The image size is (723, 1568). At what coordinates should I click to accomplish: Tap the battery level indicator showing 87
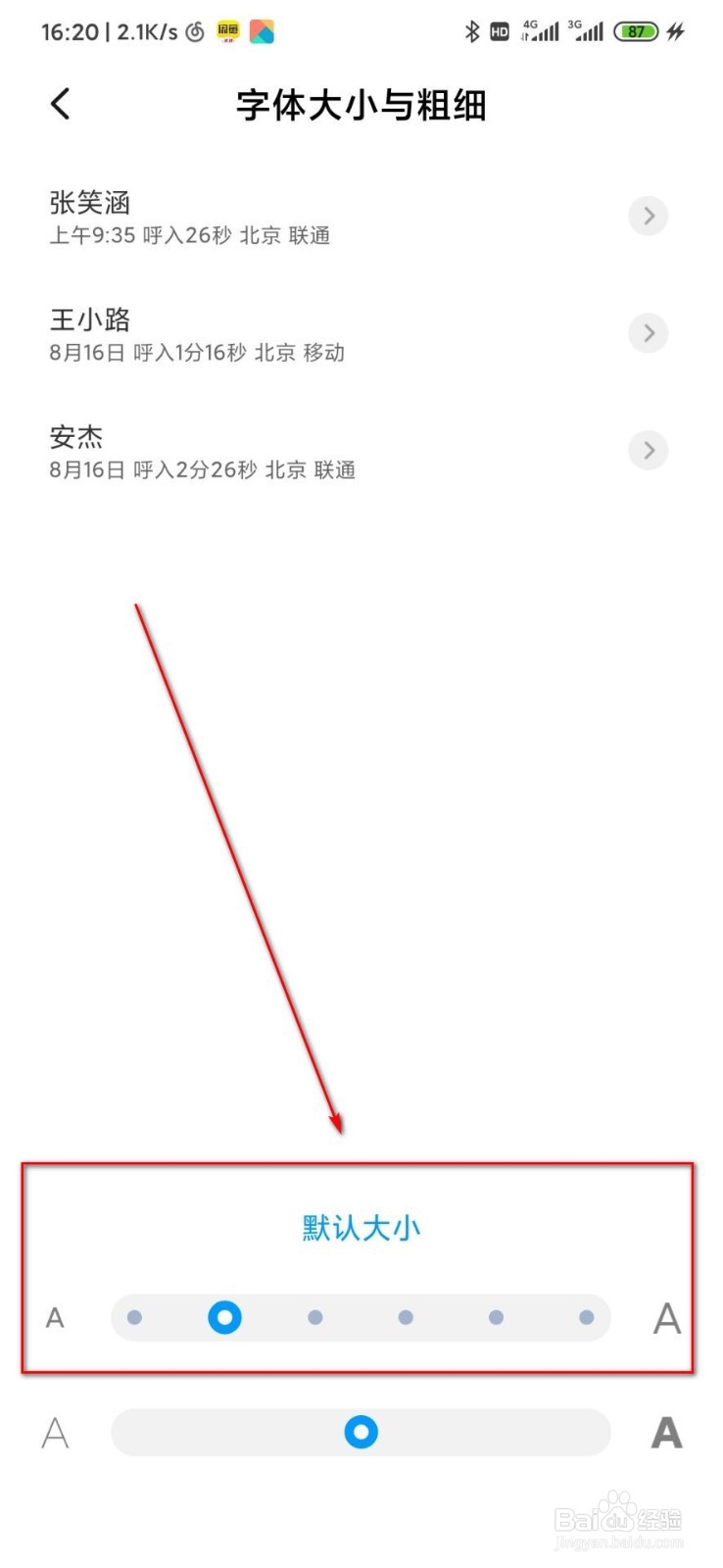[x=635, y=31]
